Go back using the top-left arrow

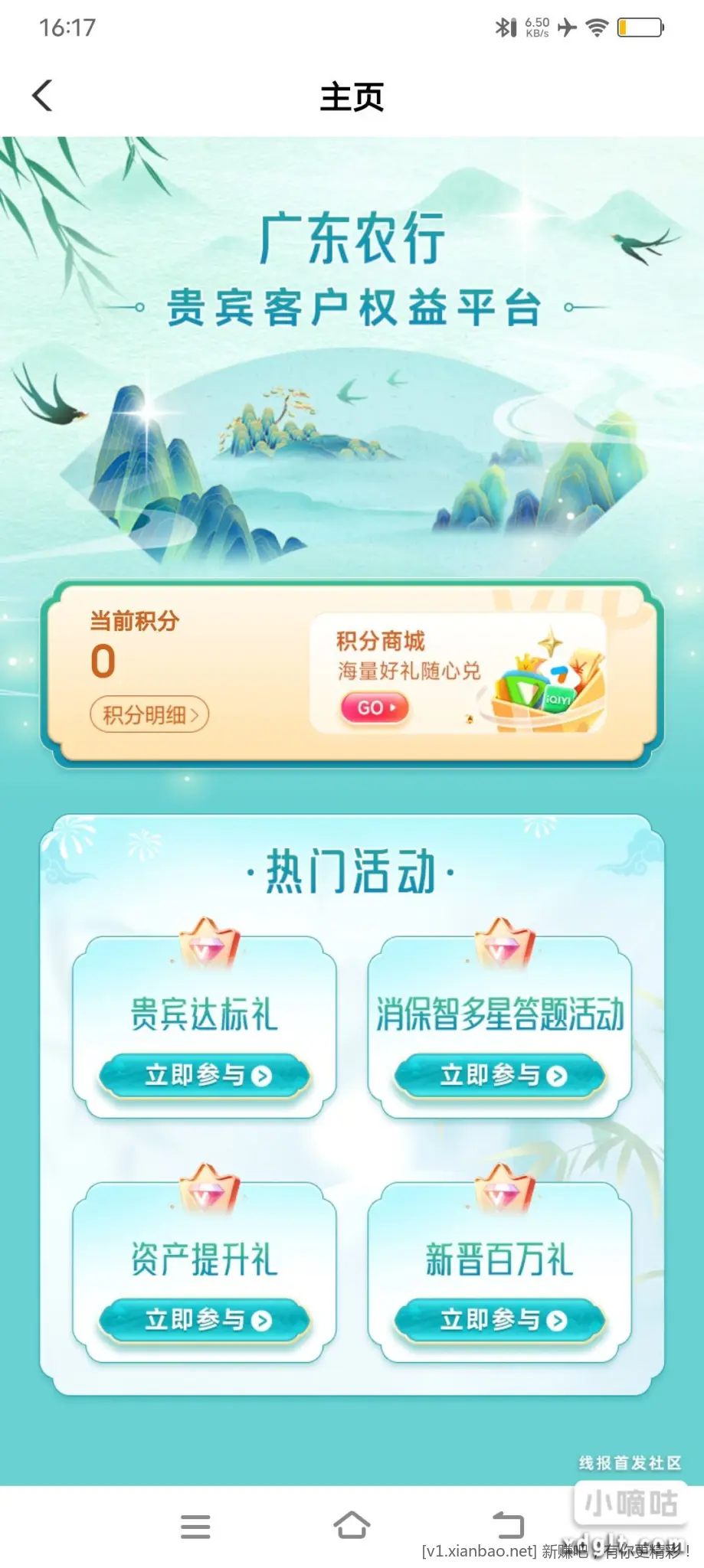(43, 96)
